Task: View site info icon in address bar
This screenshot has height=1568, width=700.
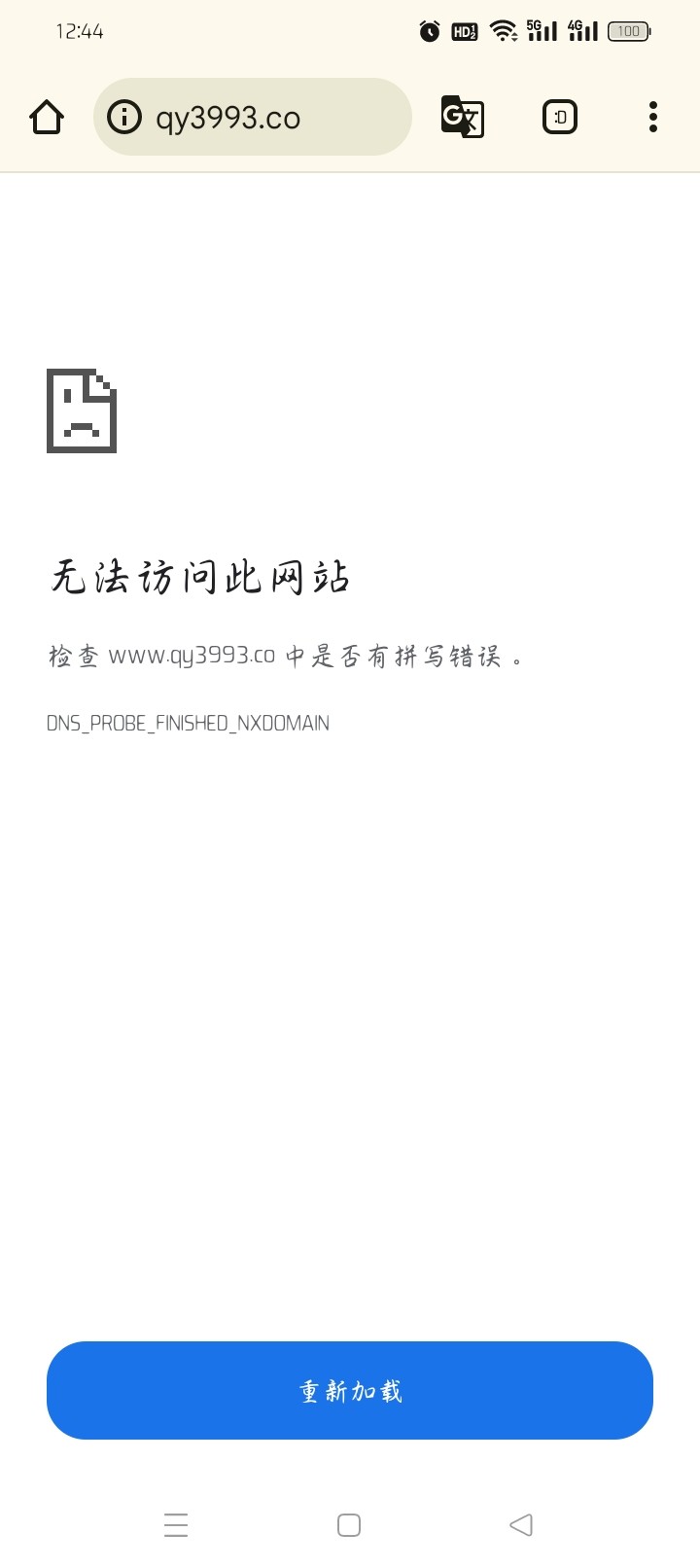Action: (x=124, y=118)
